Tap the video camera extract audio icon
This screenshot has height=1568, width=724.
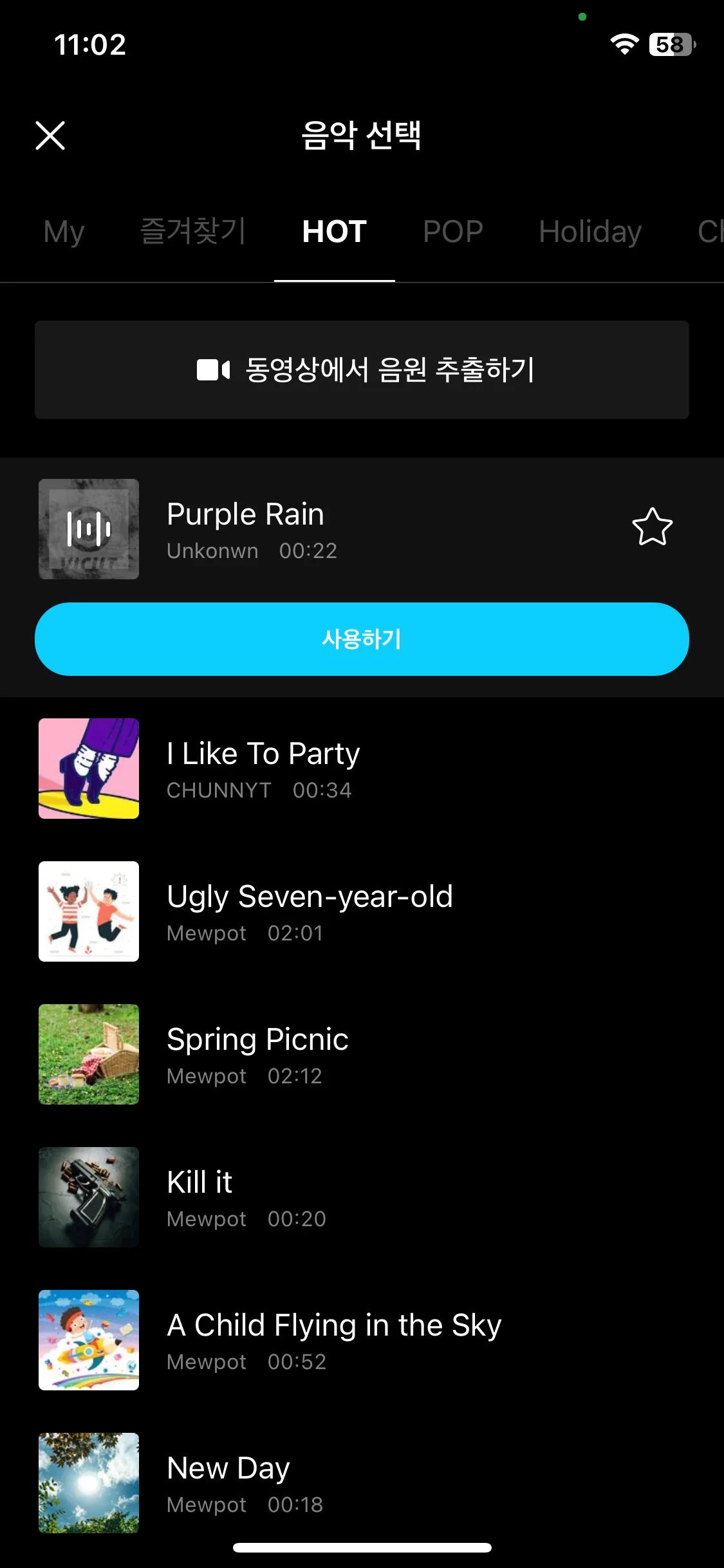[213, 369]
